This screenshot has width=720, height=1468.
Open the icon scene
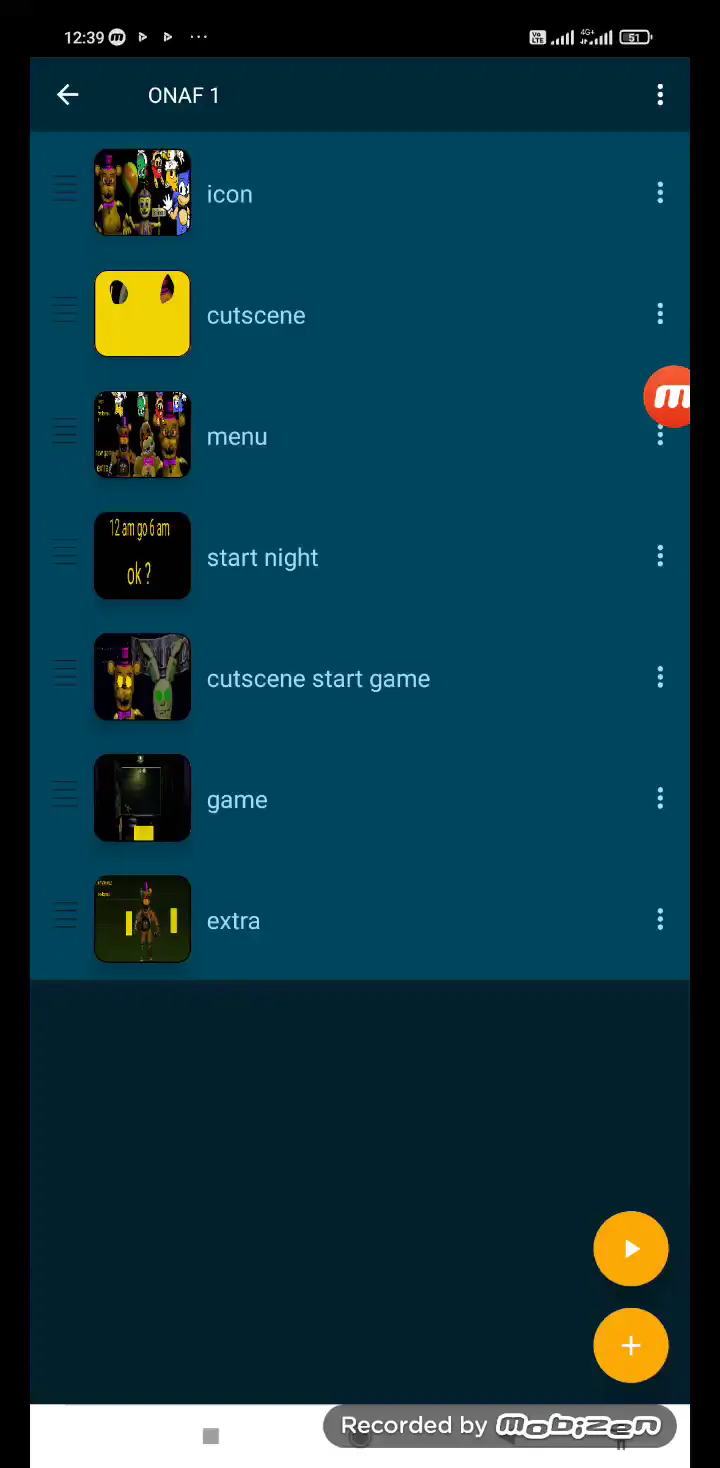coord(229,194)
